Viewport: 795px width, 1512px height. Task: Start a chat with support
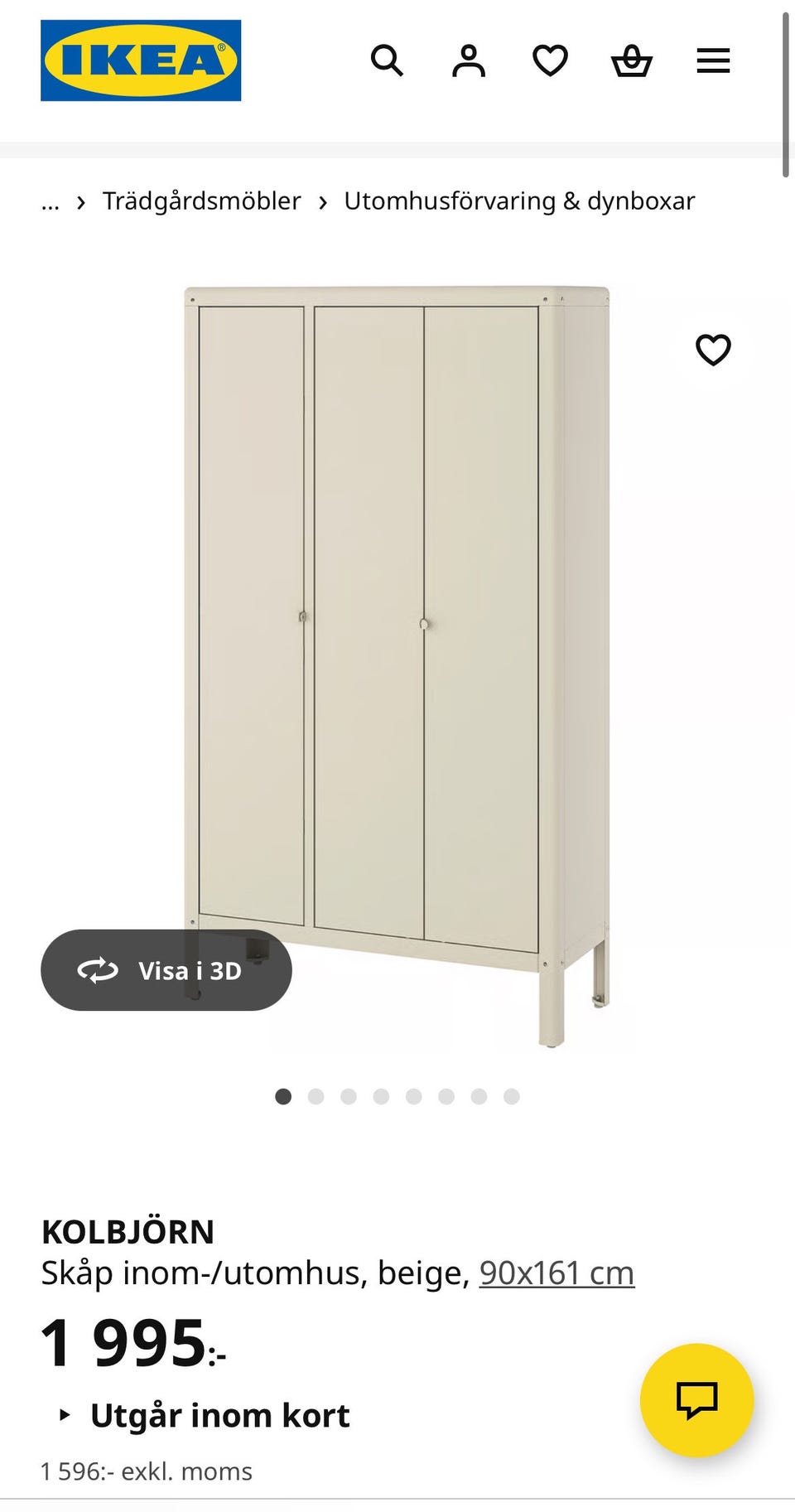696,1400
